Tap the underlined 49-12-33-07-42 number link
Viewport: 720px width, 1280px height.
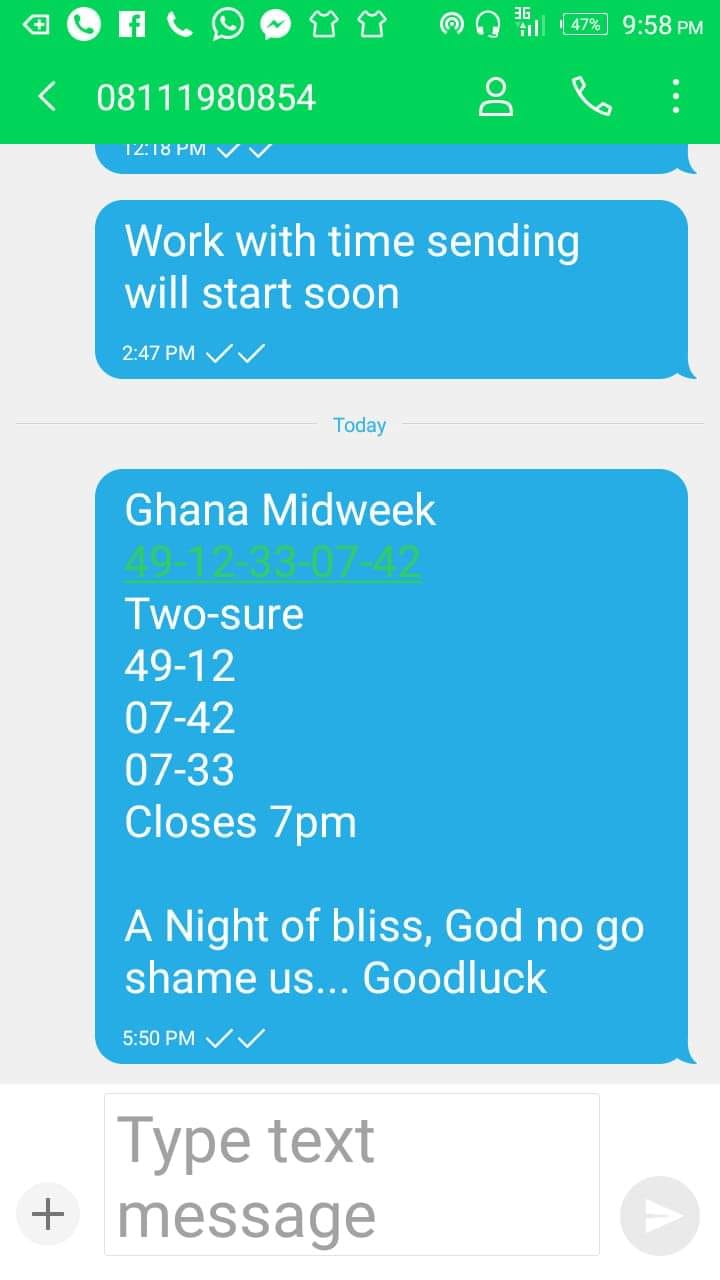pyautogui.click(x=272, y=562)
